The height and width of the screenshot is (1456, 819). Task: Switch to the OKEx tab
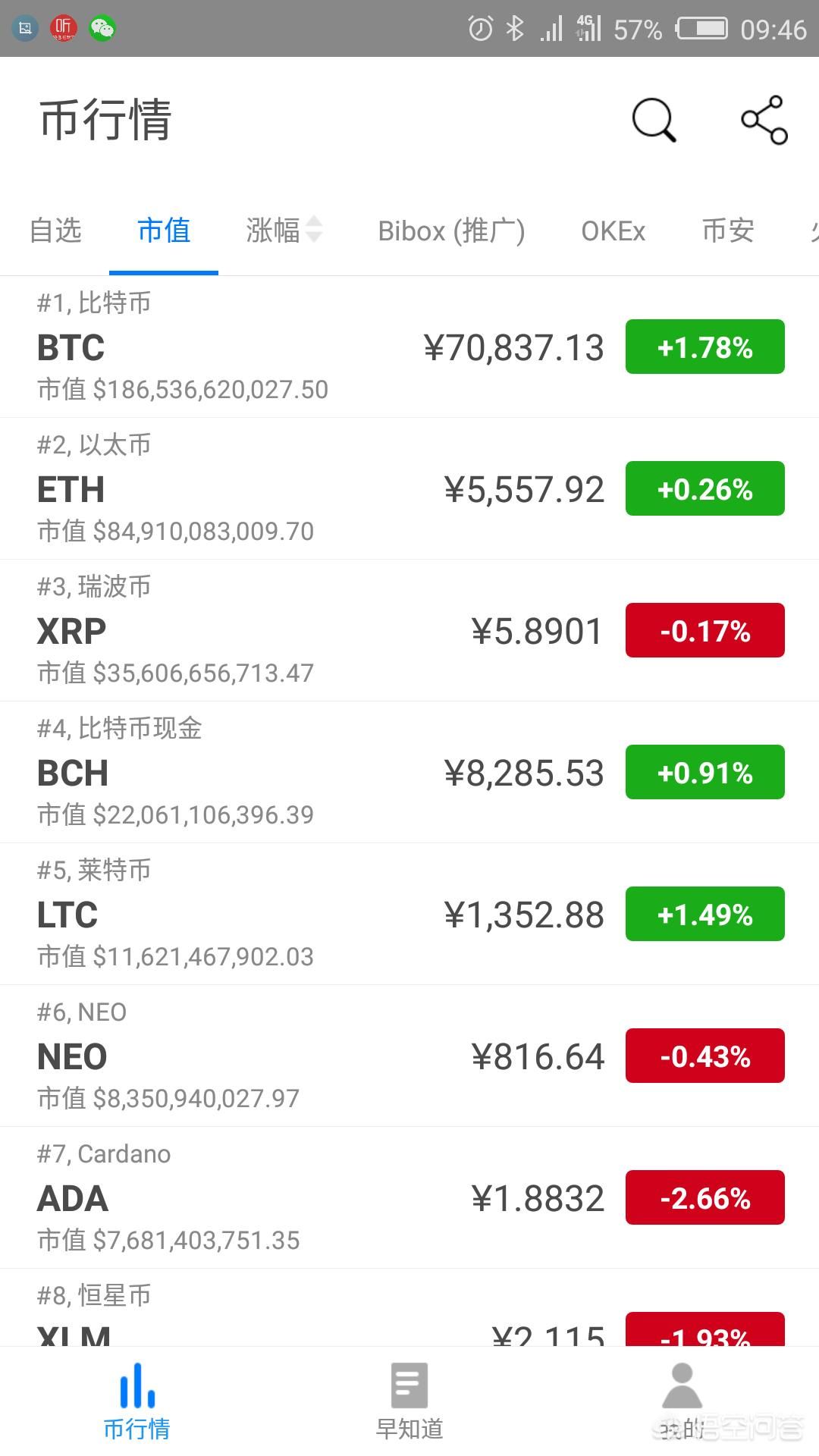[613, 231]
